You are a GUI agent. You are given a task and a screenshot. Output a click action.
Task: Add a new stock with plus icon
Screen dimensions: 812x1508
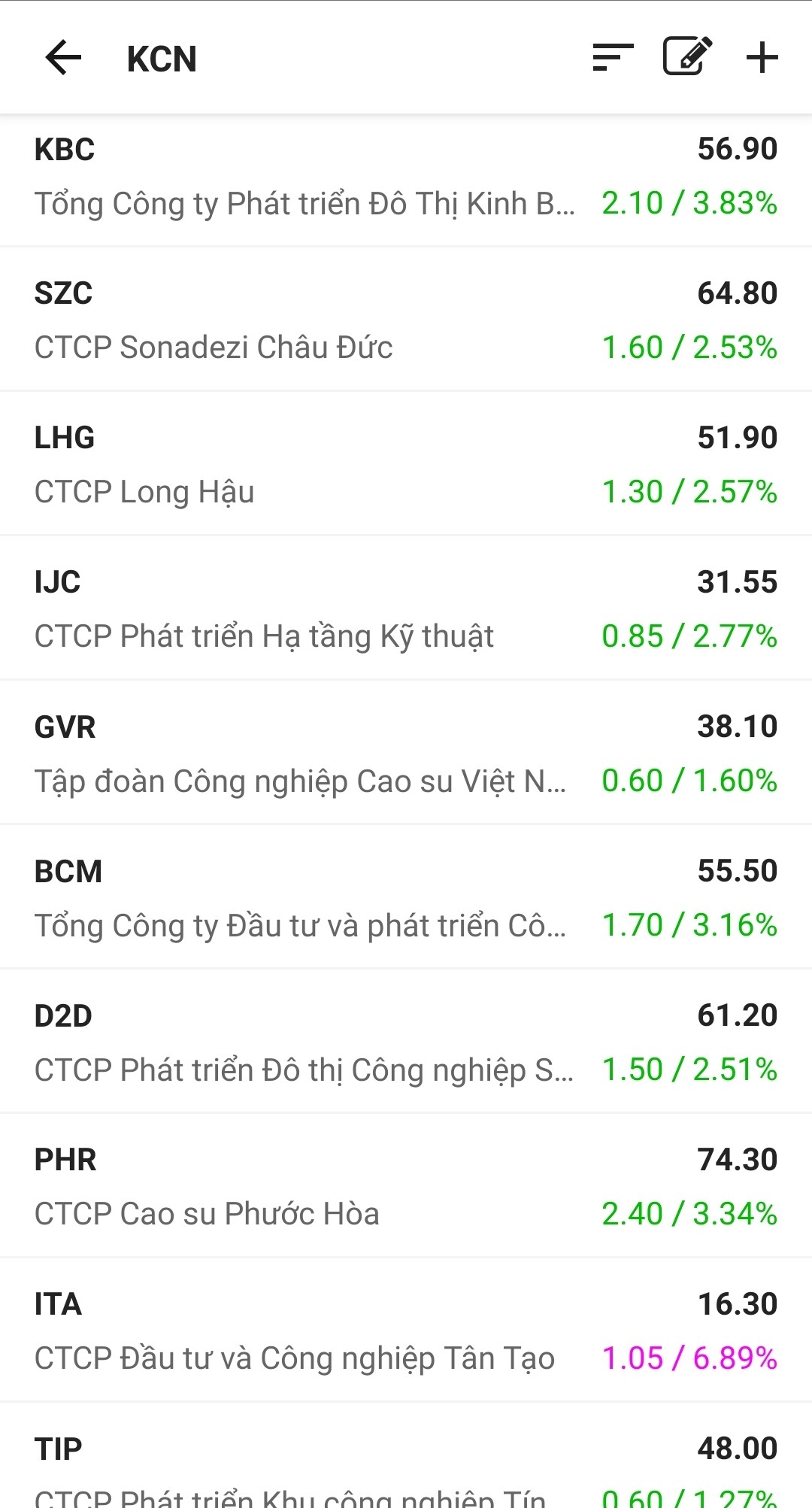(762, 58)
